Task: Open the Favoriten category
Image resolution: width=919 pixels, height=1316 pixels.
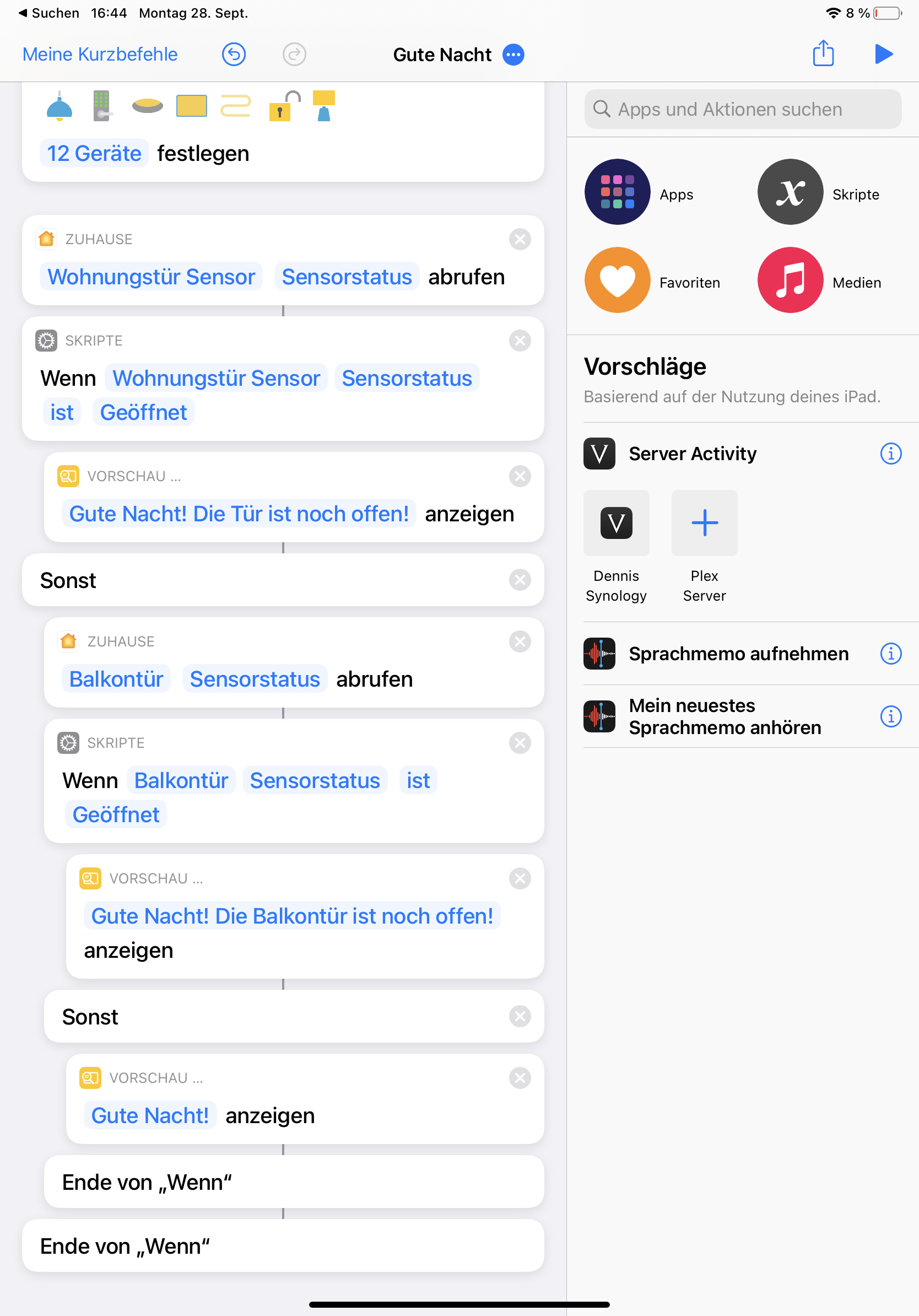Action: [617, 280]
